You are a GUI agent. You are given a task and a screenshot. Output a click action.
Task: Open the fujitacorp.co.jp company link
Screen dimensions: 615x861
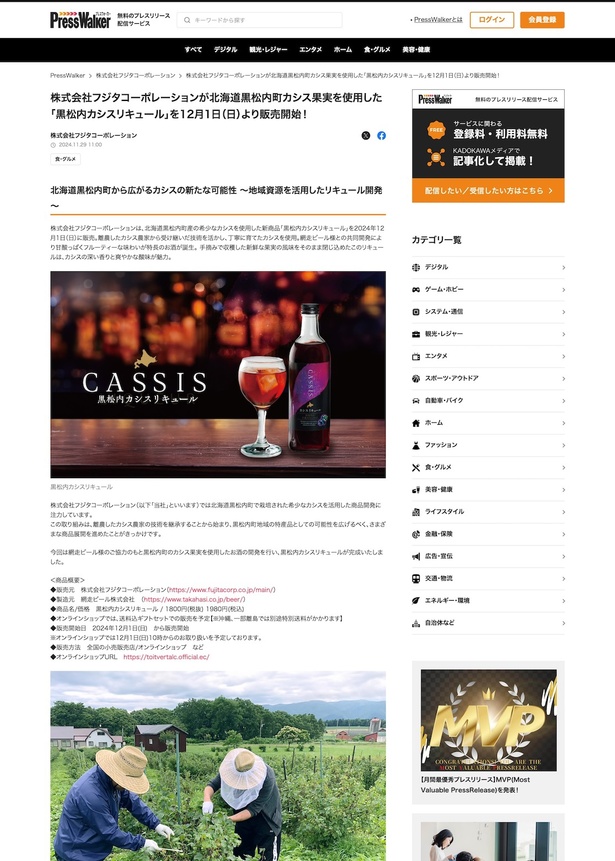pyautogui.click(x=221, y=590)
